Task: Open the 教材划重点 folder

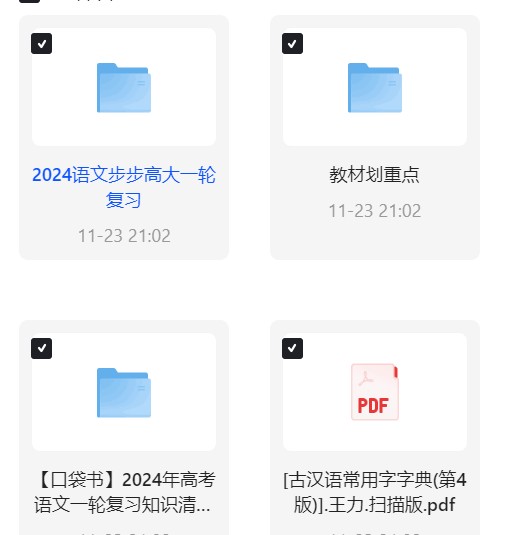Action: pyautogui.click(x=375, y=87)
